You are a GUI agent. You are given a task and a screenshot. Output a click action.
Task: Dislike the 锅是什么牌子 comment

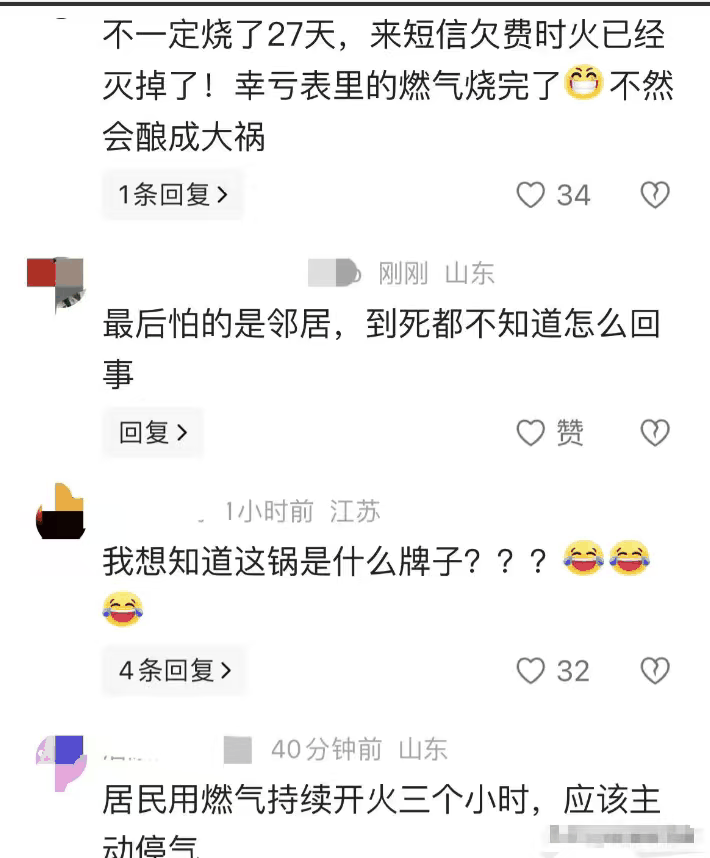pyautogui.click(x=654, y=671)
